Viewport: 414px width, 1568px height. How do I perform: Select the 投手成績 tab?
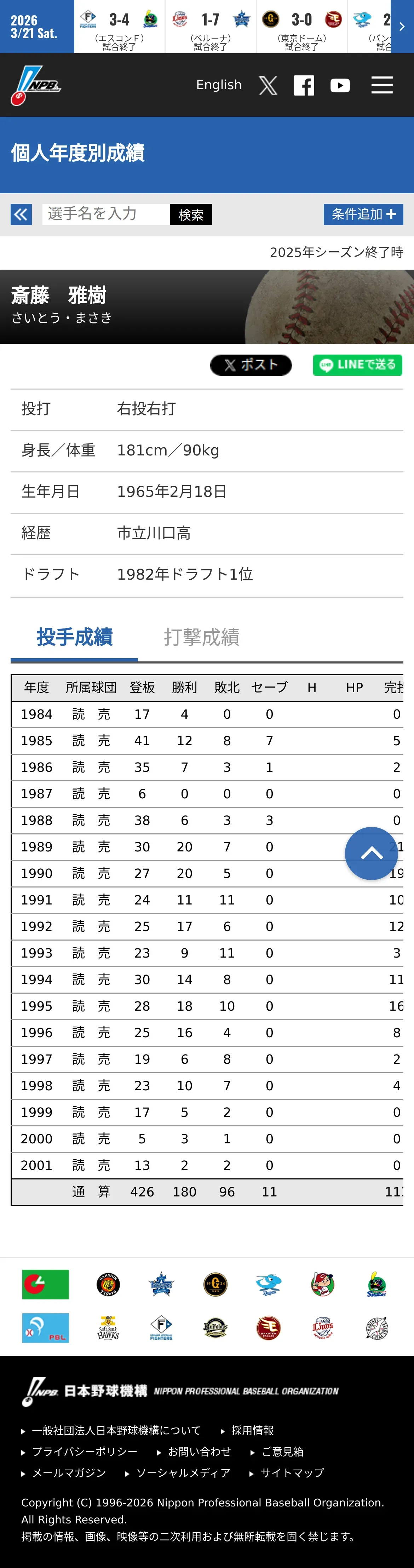[x=74, y=637]
